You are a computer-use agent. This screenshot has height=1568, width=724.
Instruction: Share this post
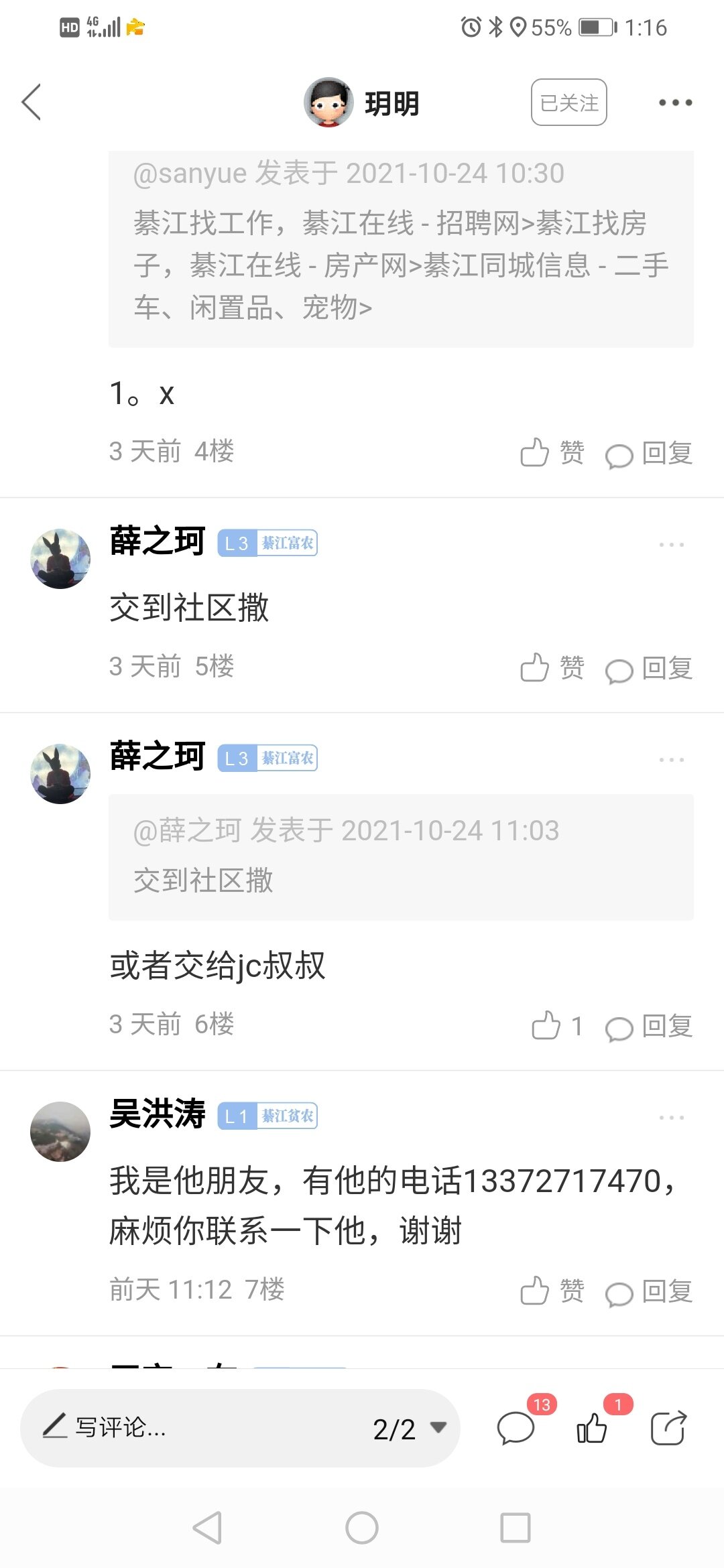click(668, 1427)
